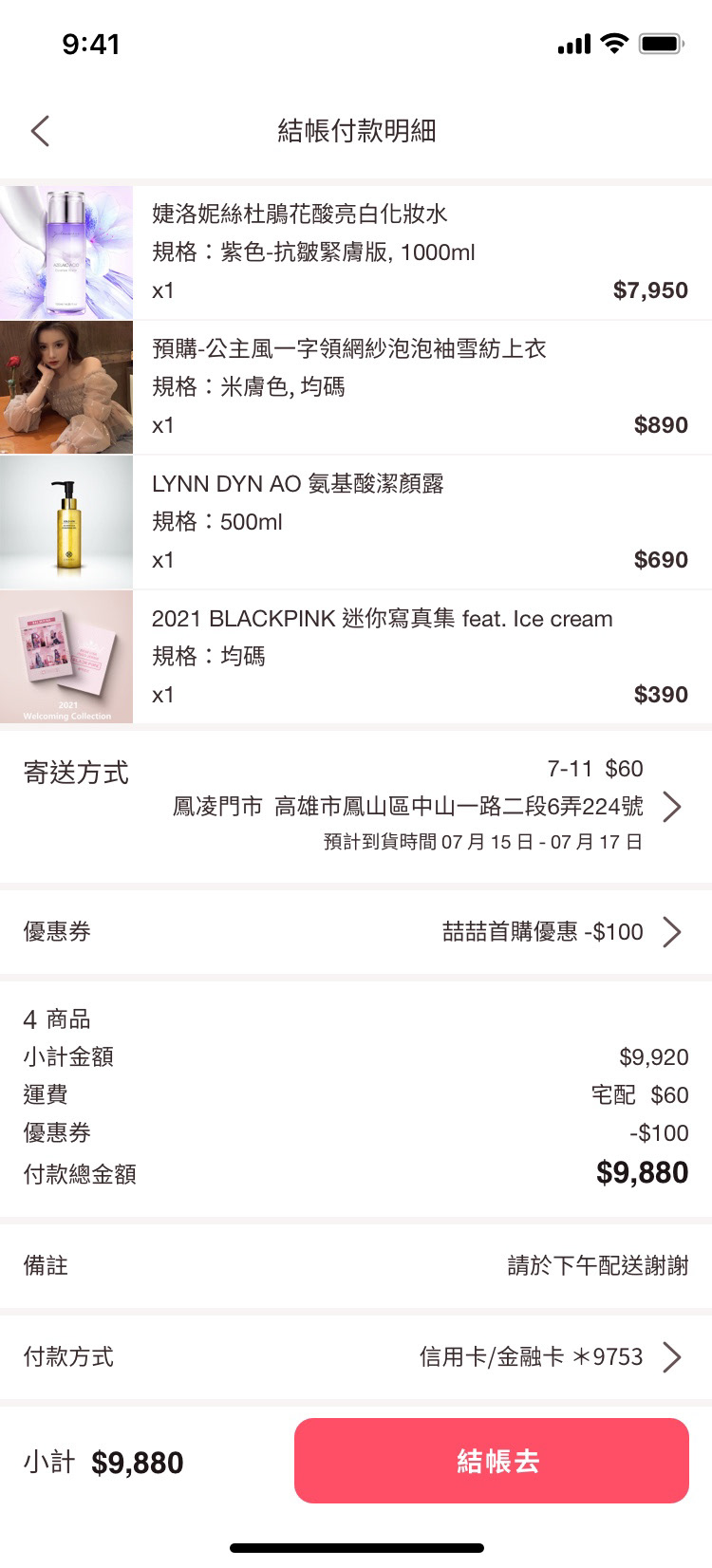Image resolution: width=712 pixels, height=1568 pixels.
Task: Tap the 結帳去 checkout button
Action: click(x=491, y=1460)
